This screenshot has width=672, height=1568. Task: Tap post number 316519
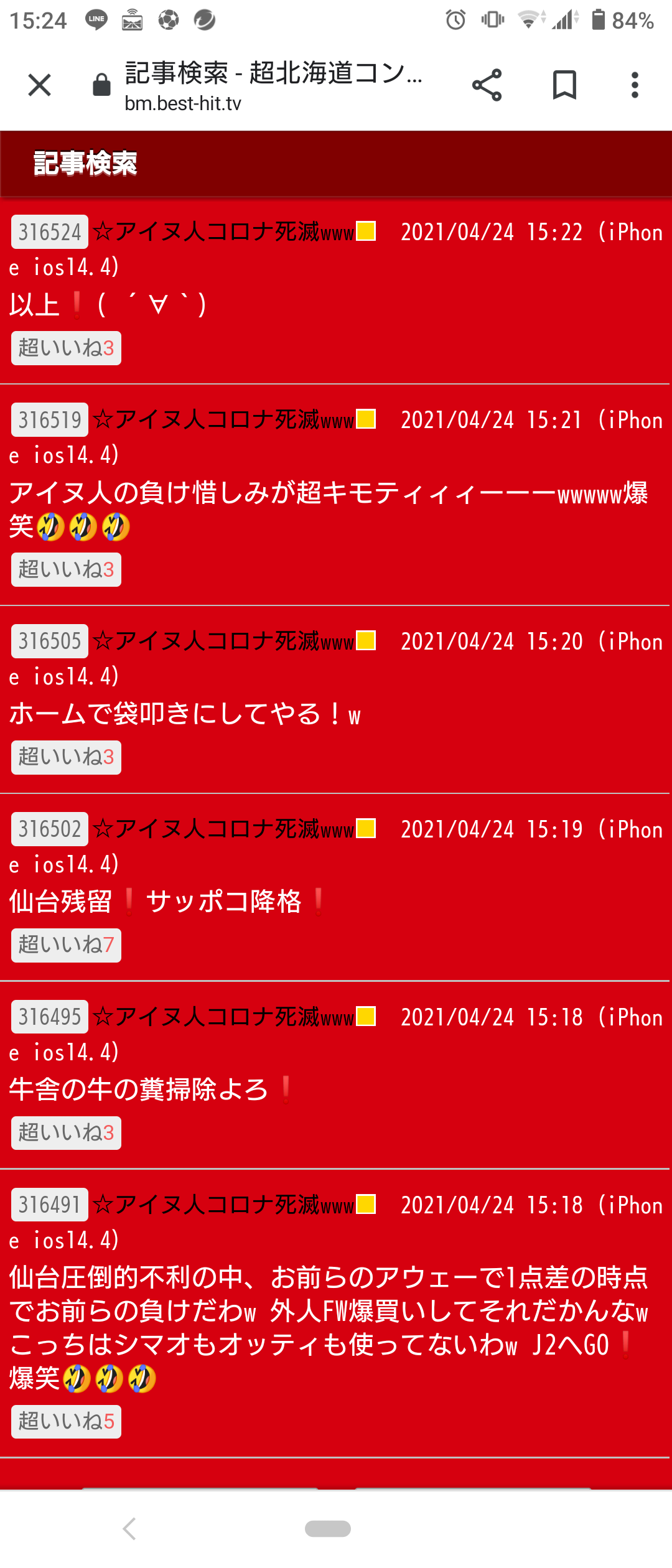50,420
